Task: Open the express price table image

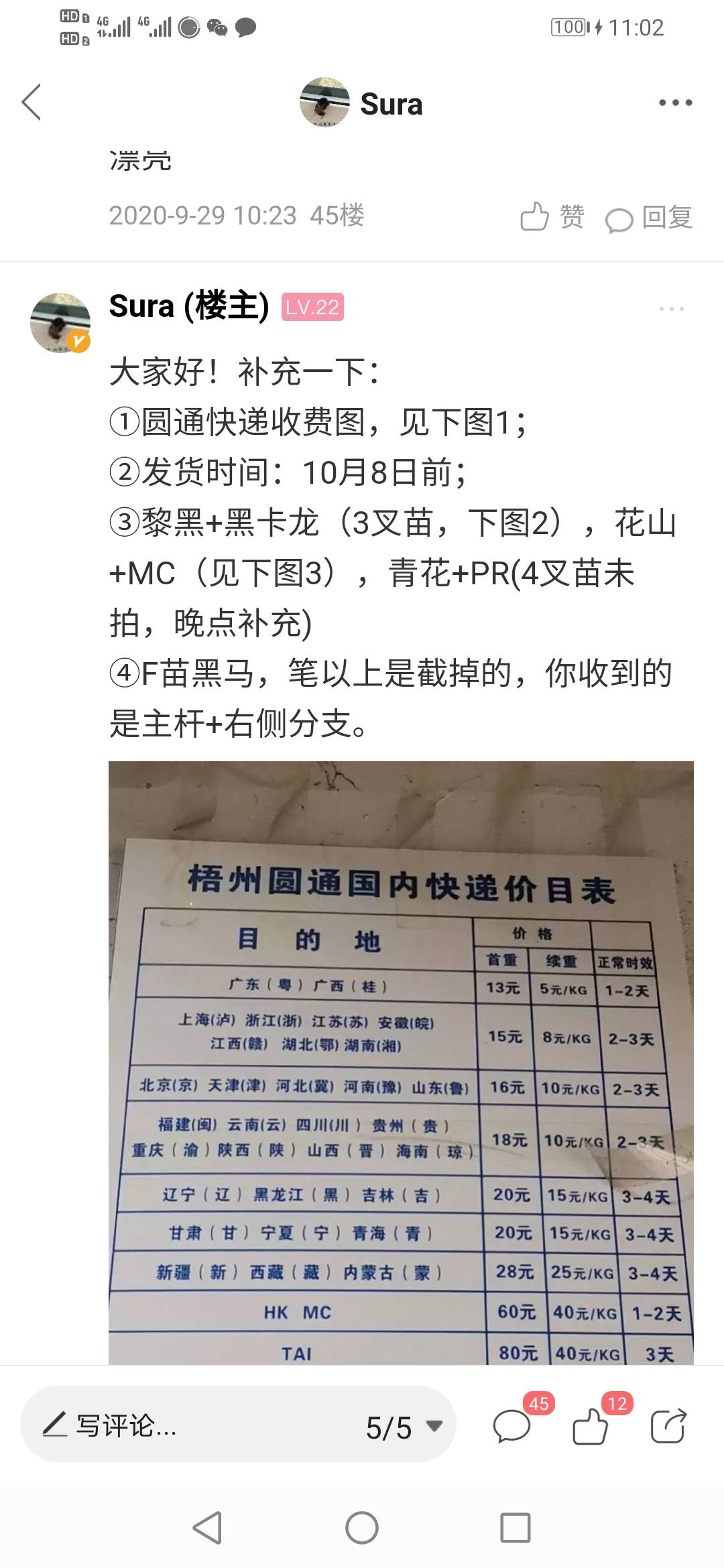Action: pos(401,1062)
